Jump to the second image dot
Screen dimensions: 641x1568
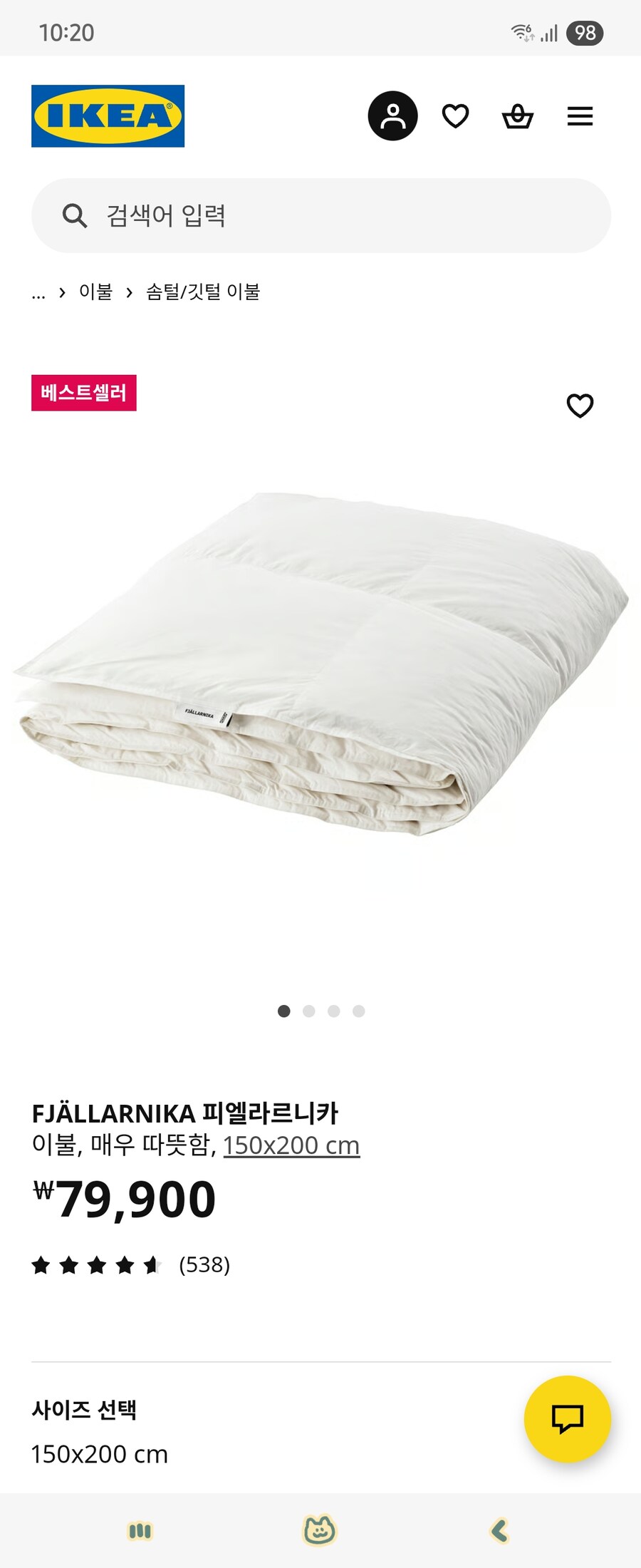(x=308, y=1011)
